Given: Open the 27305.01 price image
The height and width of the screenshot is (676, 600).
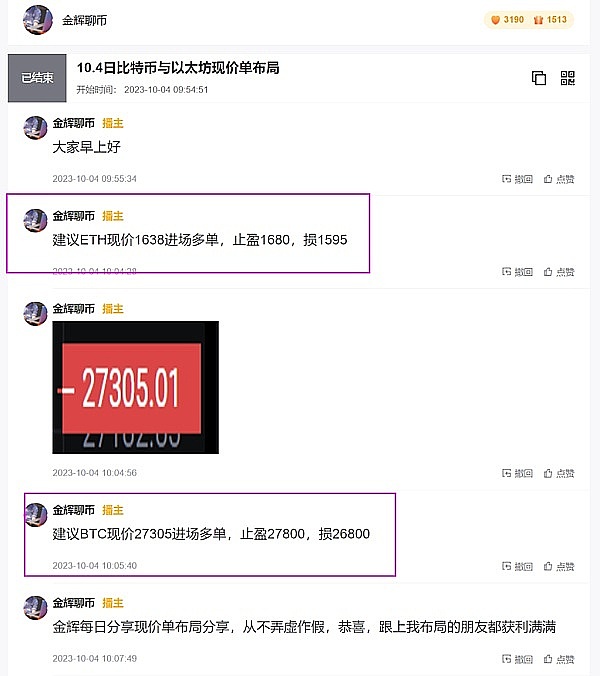Looking at the screenshot, I should [x=135, y=387].
